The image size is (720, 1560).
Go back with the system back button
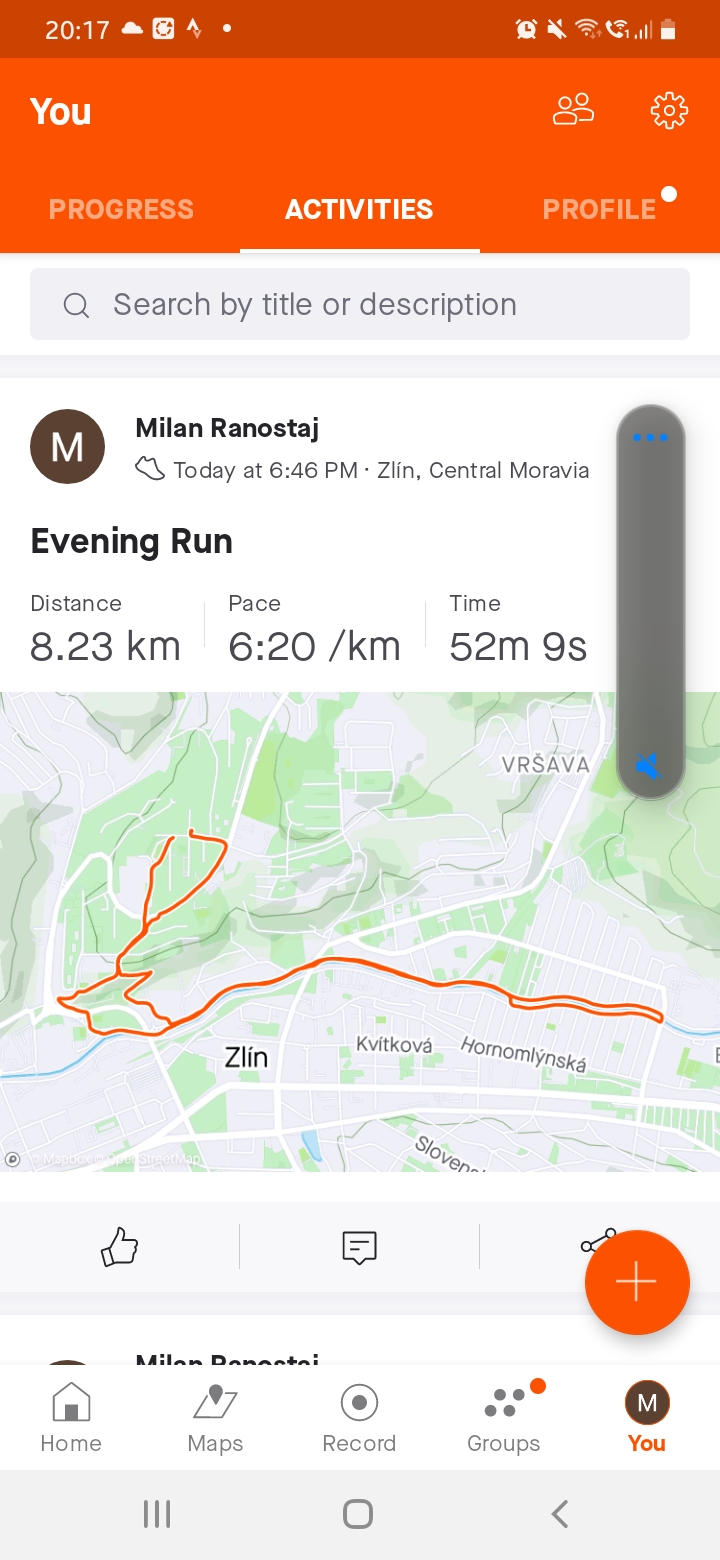(560, 1514)
